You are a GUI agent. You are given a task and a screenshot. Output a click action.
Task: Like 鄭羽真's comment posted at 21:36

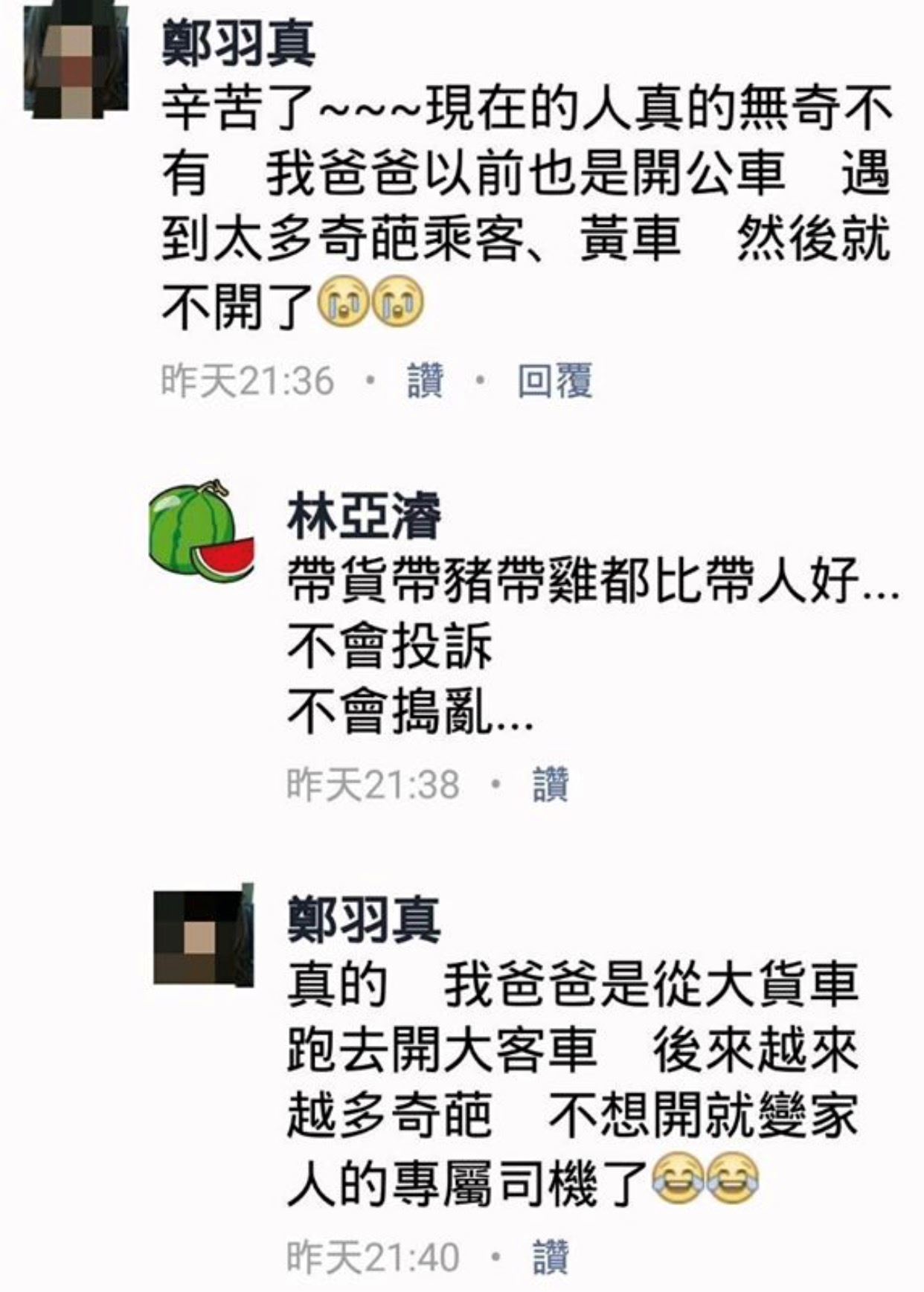click(425, 382)
